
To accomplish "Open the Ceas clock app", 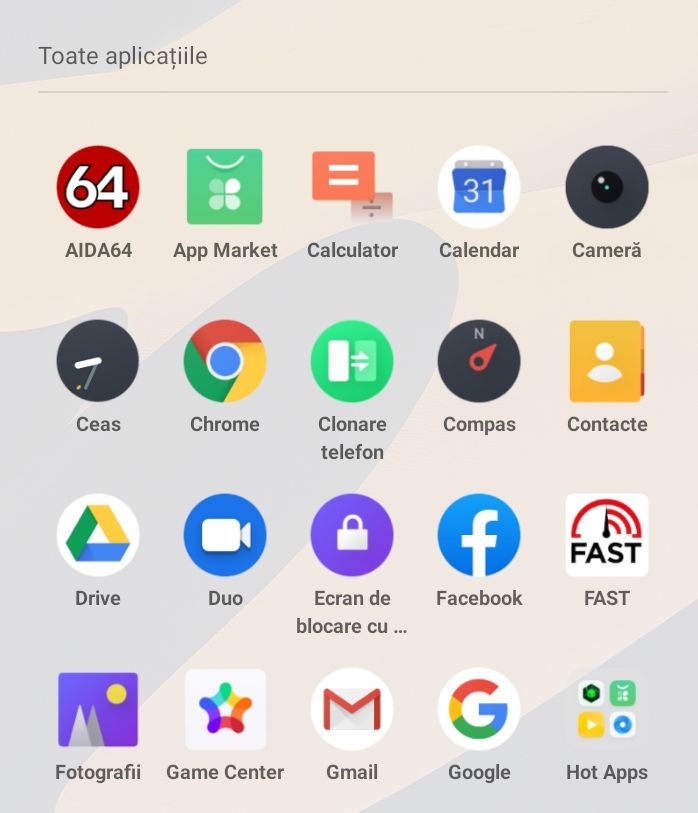I will (x=98, y=361).
